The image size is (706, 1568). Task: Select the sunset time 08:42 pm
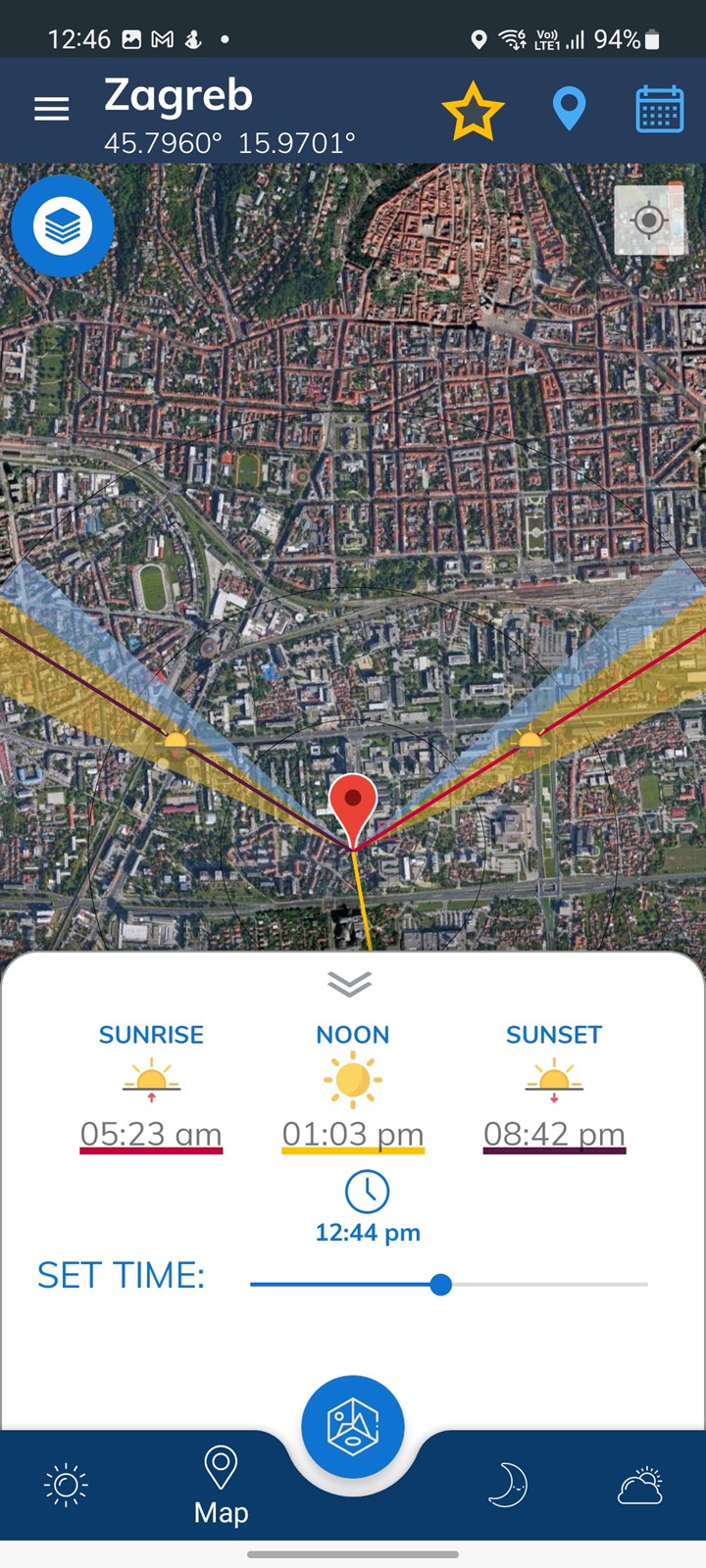(554, 1134)
